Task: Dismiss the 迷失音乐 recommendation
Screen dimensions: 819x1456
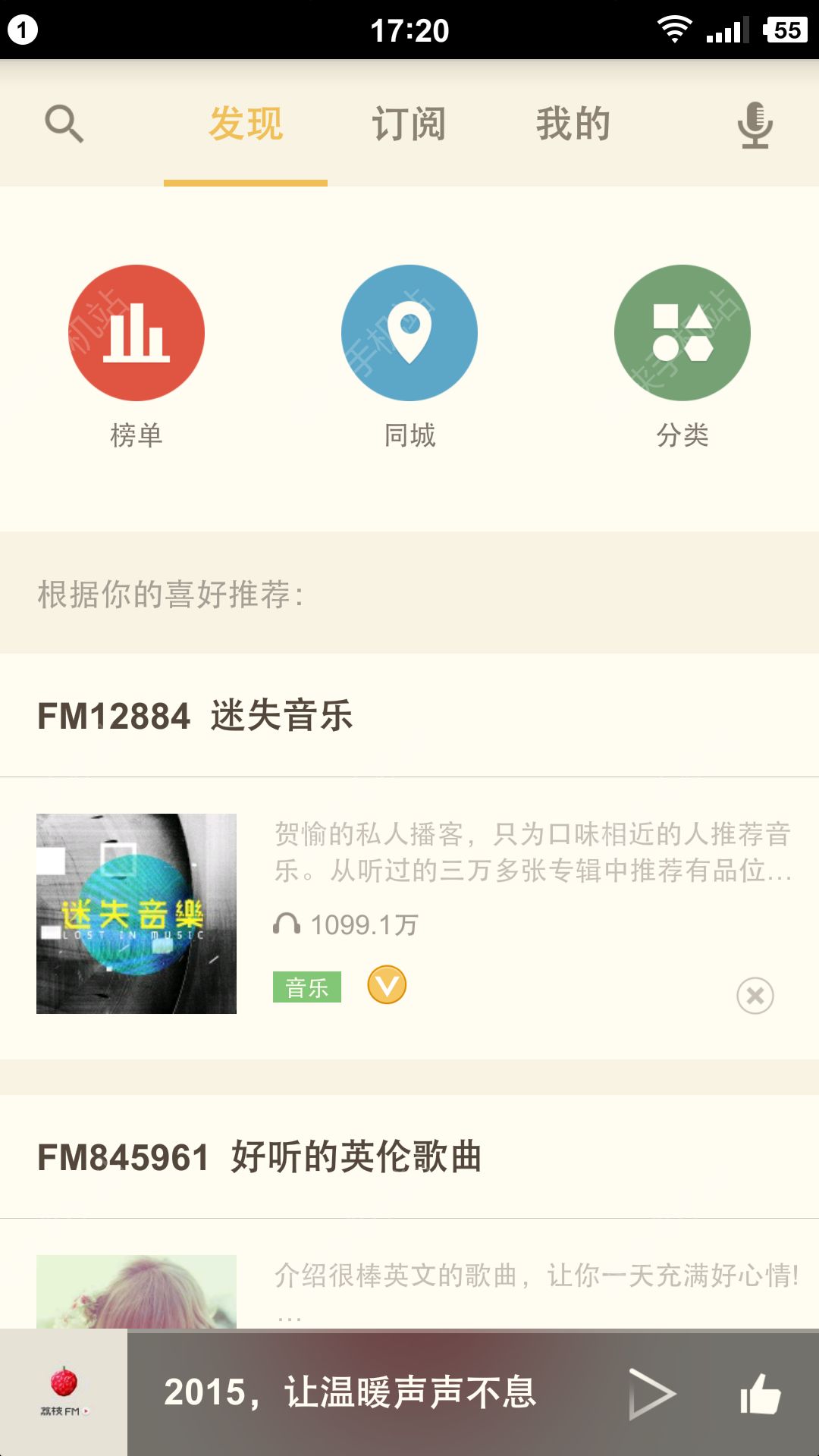Action: point(755,996)
